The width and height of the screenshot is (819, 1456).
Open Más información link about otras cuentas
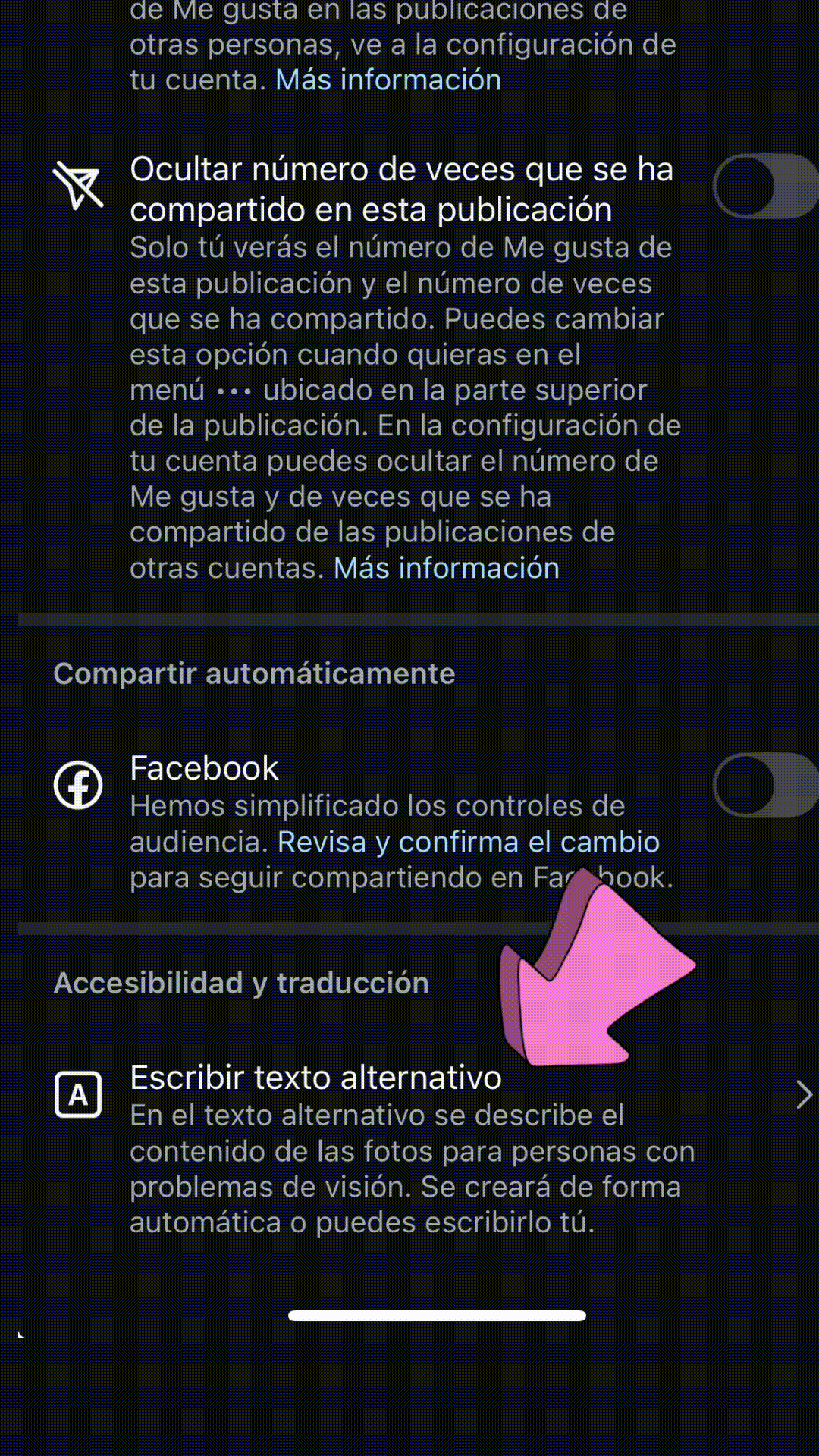tap(446, 568)
